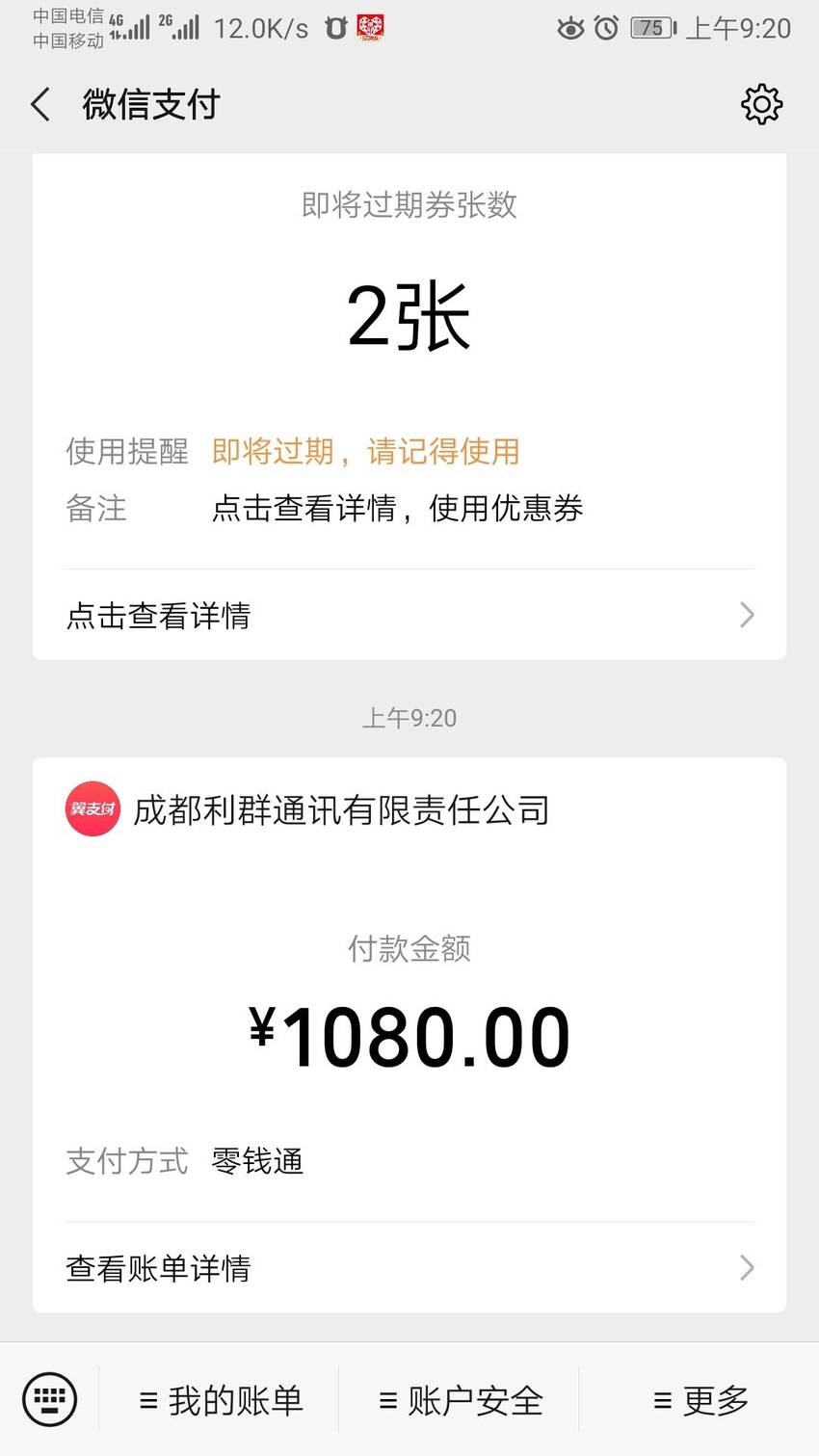This screenshot has height=1456, width=819.
Task: Switch to keyboard input mode
Action: point(49,1400)
